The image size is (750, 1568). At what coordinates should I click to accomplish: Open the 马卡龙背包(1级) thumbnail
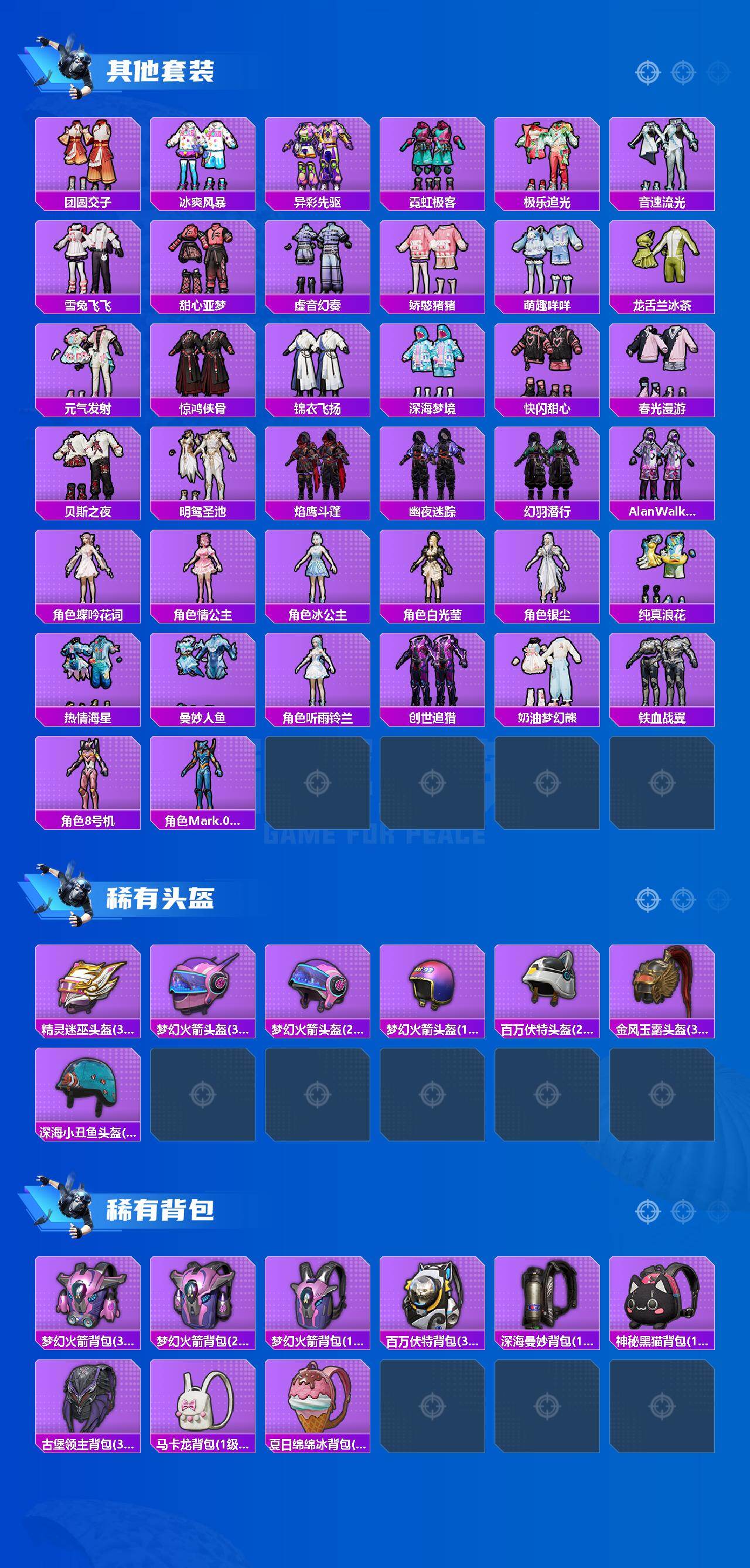204,1406
